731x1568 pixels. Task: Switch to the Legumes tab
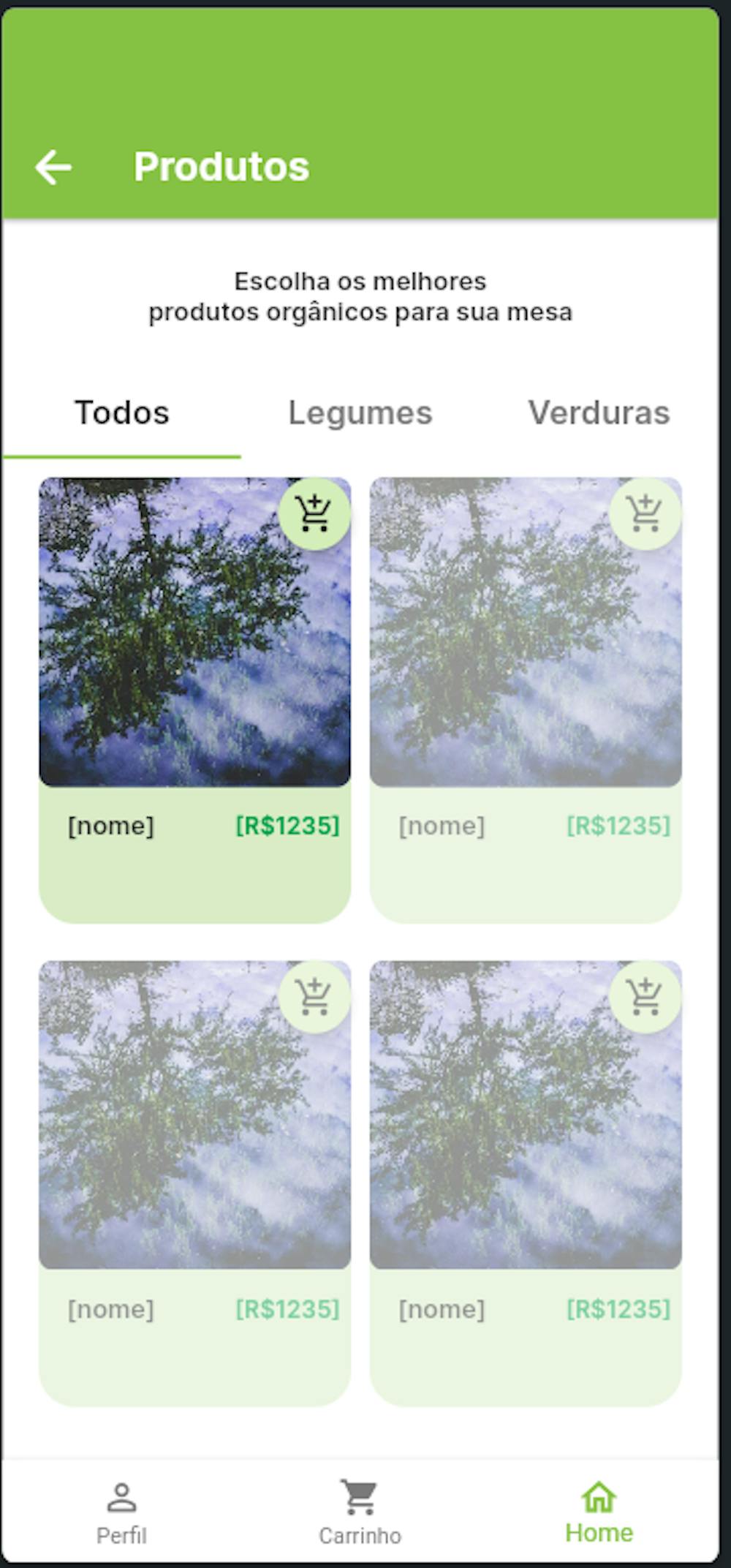pos(360,413)
